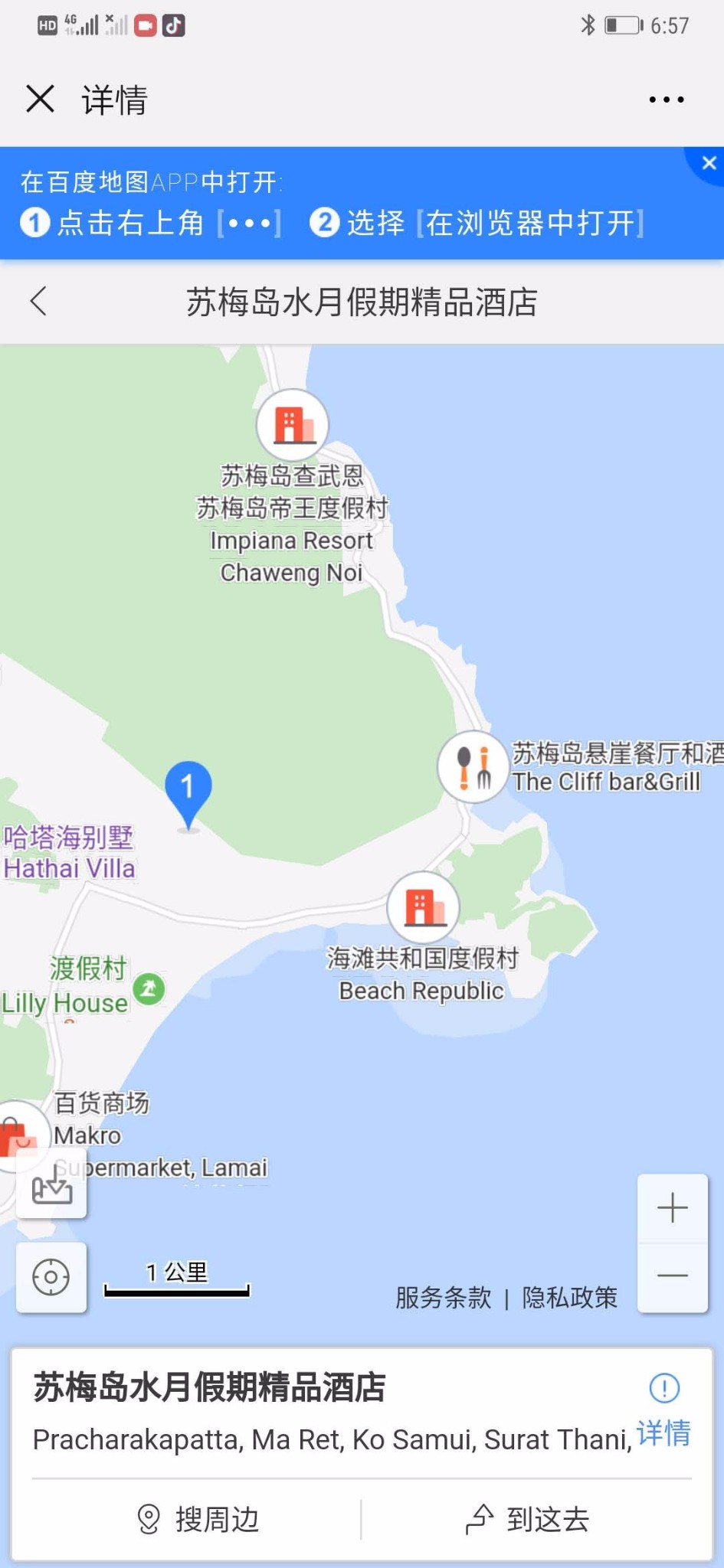Search nearby with 搜周边

pos(198,1520)
